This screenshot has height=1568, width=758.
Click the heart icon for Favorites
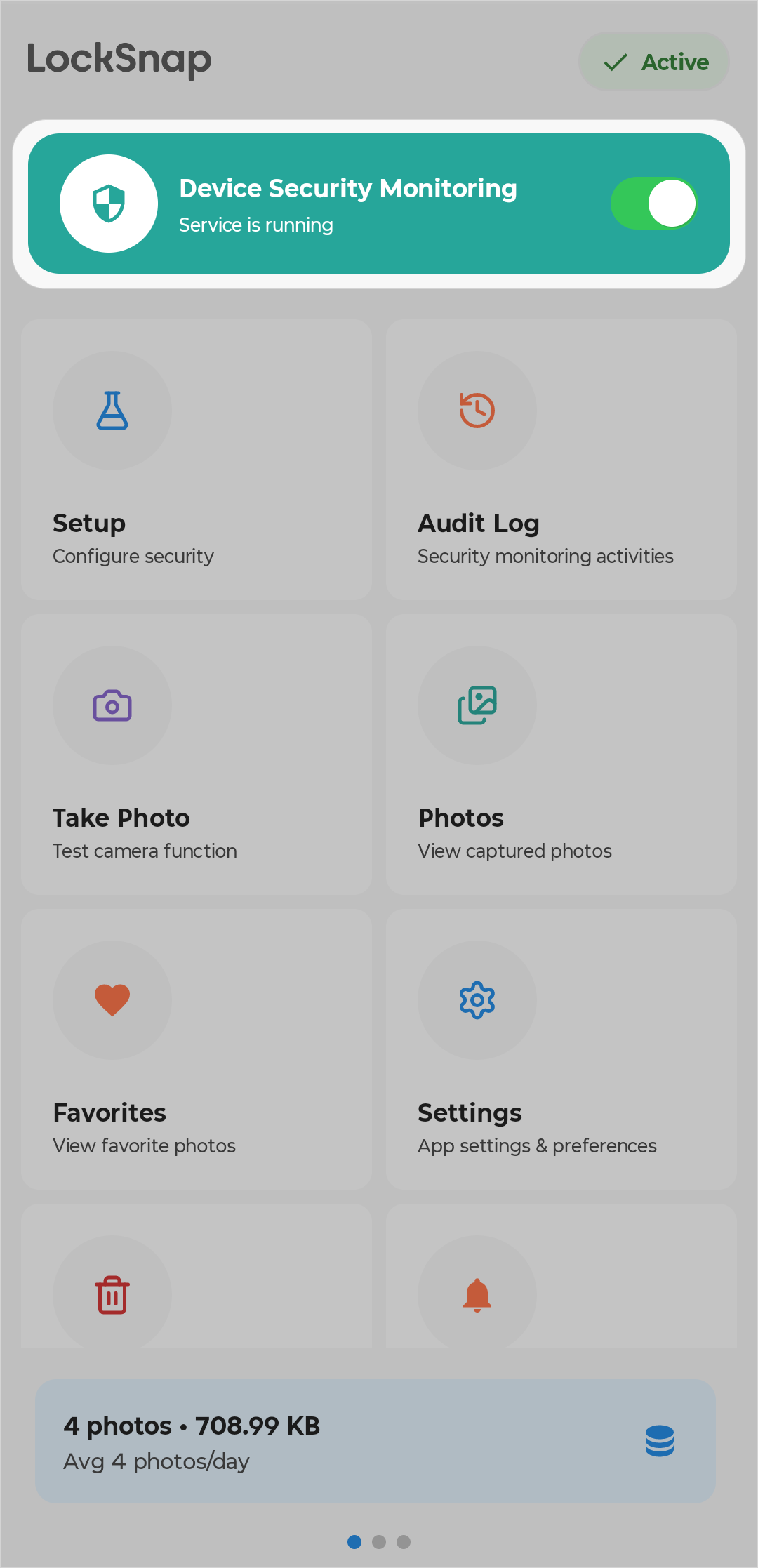click(112, 1000)
